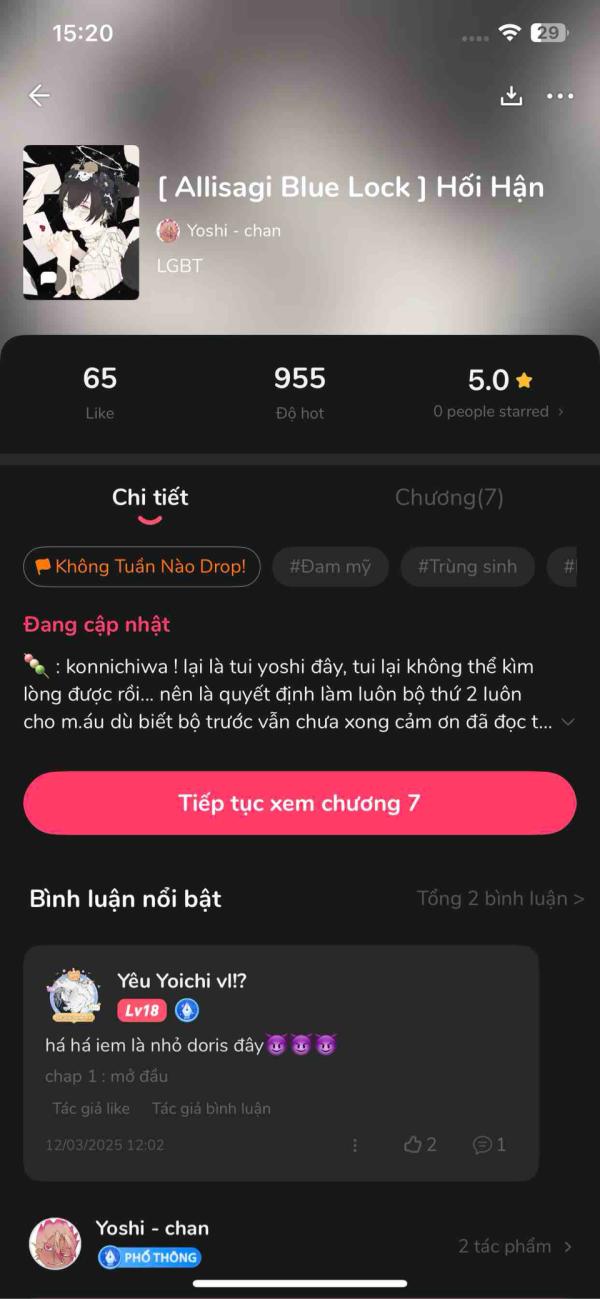Select the Chi tiết tab
This screenshot has height=1299, width=600.
(x=150, y=497)
